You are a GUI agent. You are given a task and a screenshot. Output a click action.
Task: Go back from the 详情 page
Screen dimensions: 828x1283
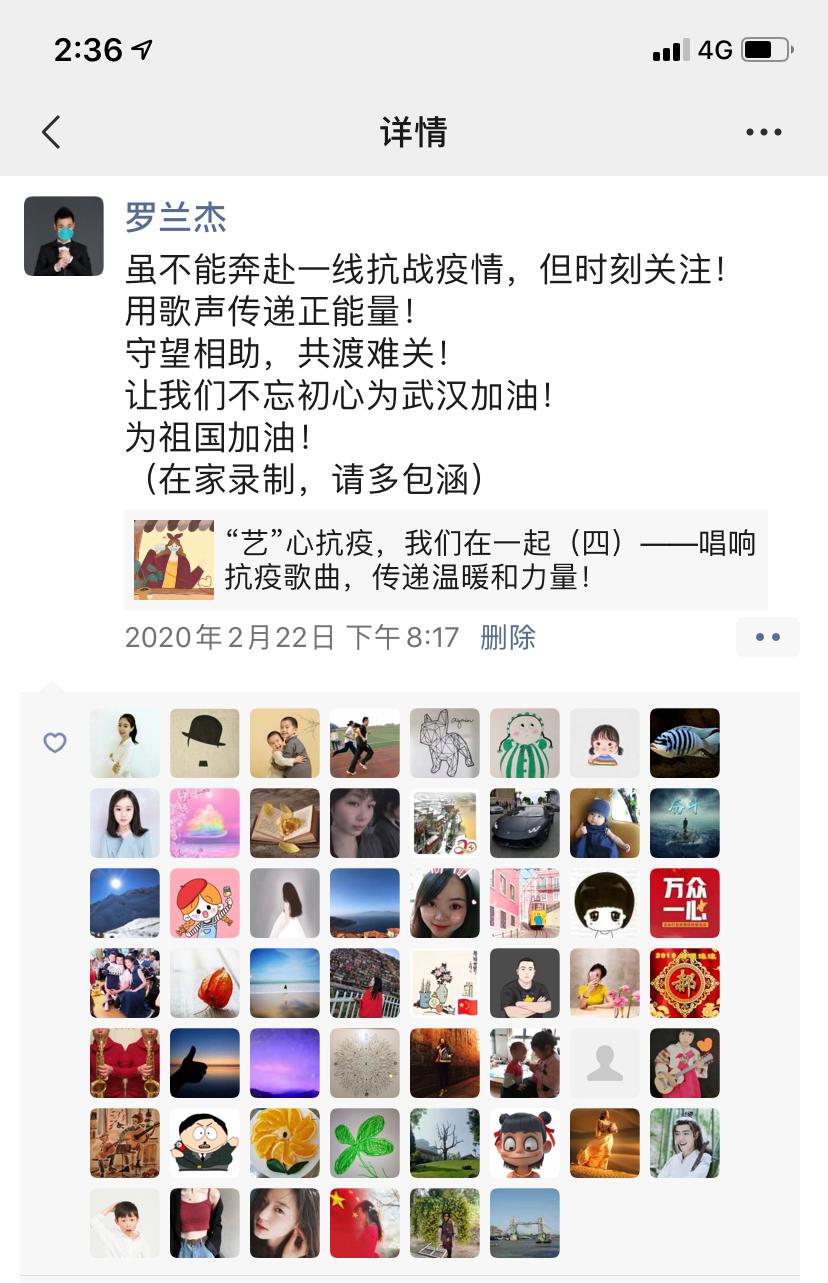tap(52, 132)
